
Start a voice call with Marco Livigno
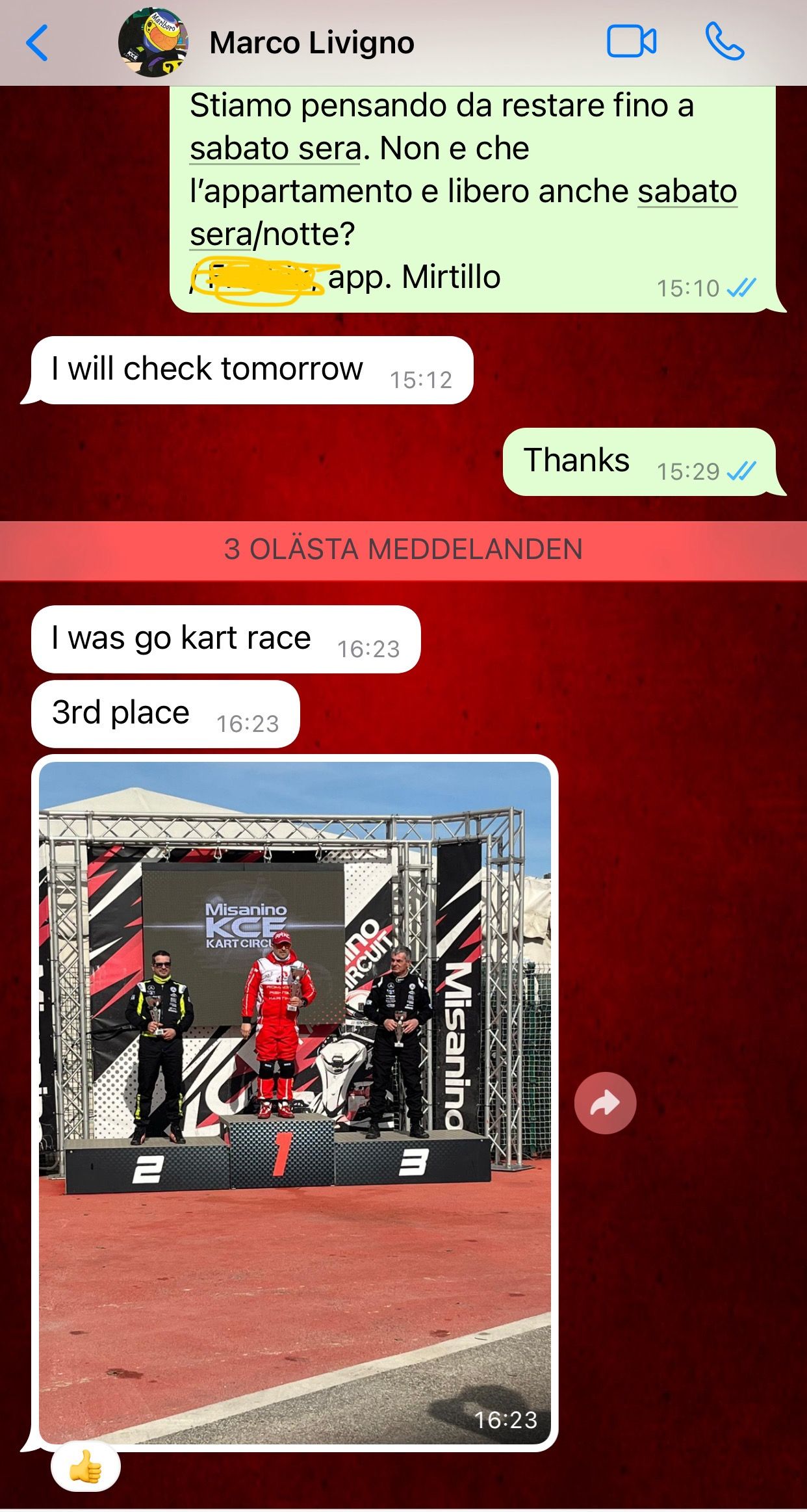click(x=724, y=42)
